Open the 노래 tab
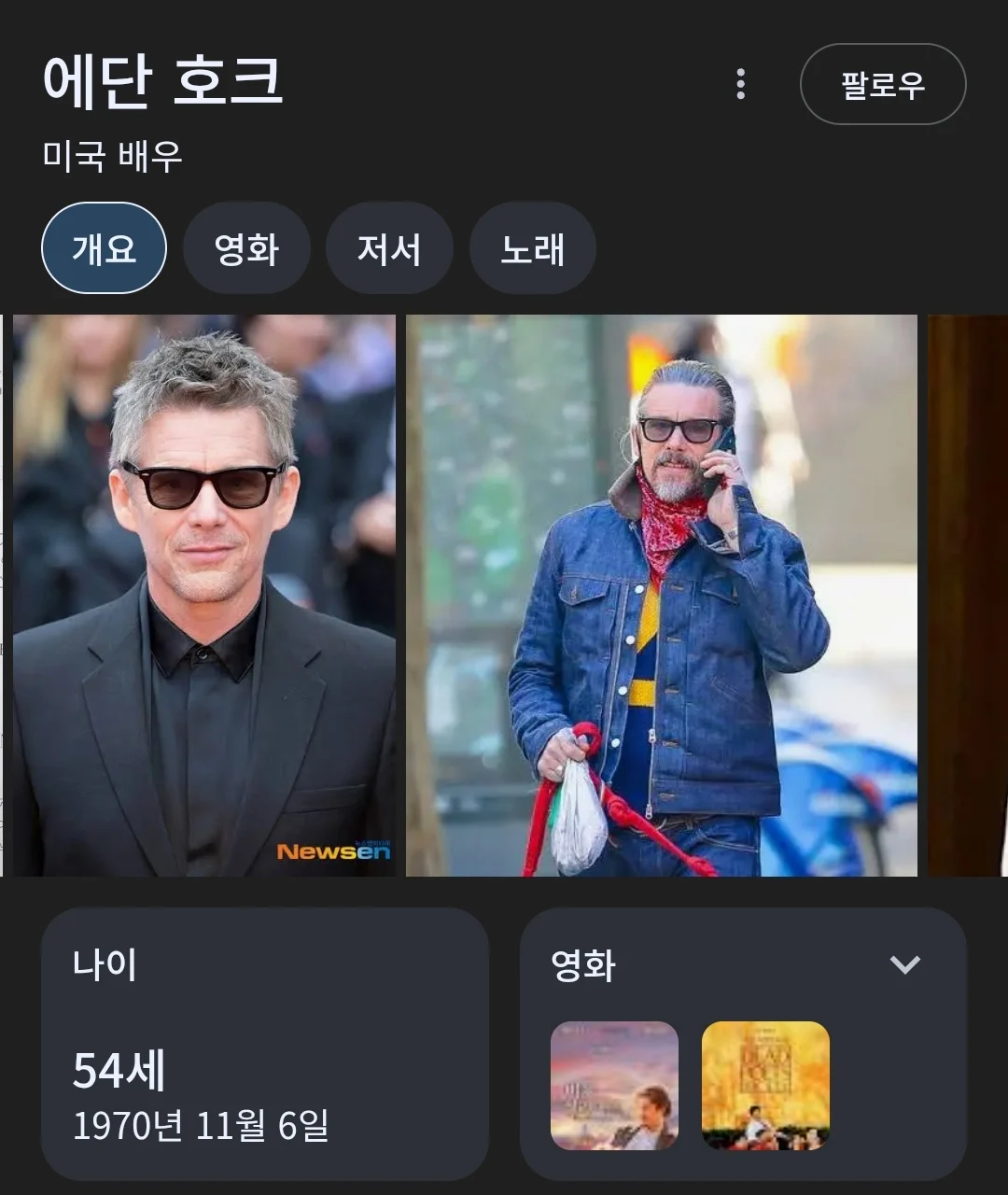Screen dimensions: 1008x1195 pyautogui.click(x=532, y=248)
